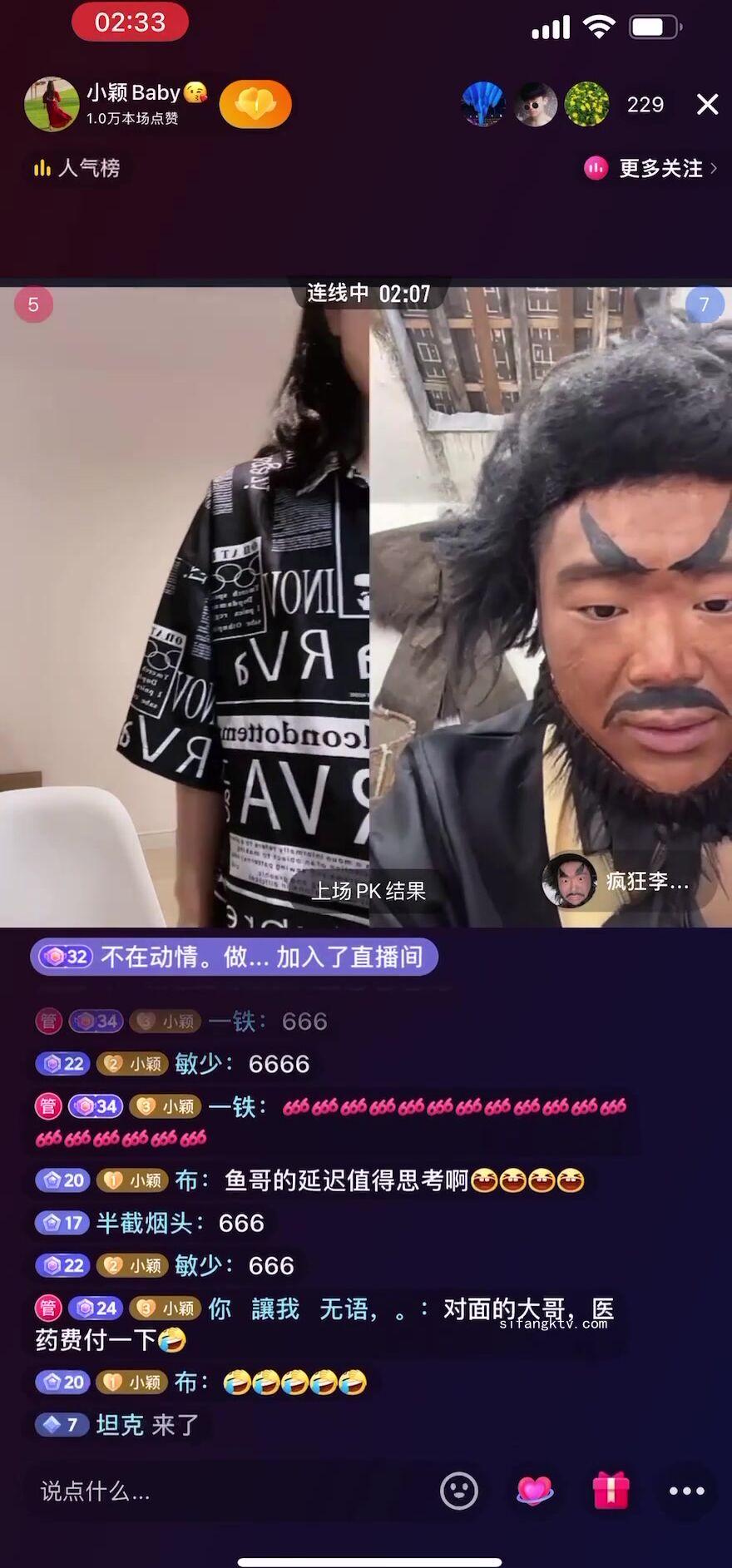Send a like with heart icon
The image size is (732, 1568).
[x=534, y=1491]
